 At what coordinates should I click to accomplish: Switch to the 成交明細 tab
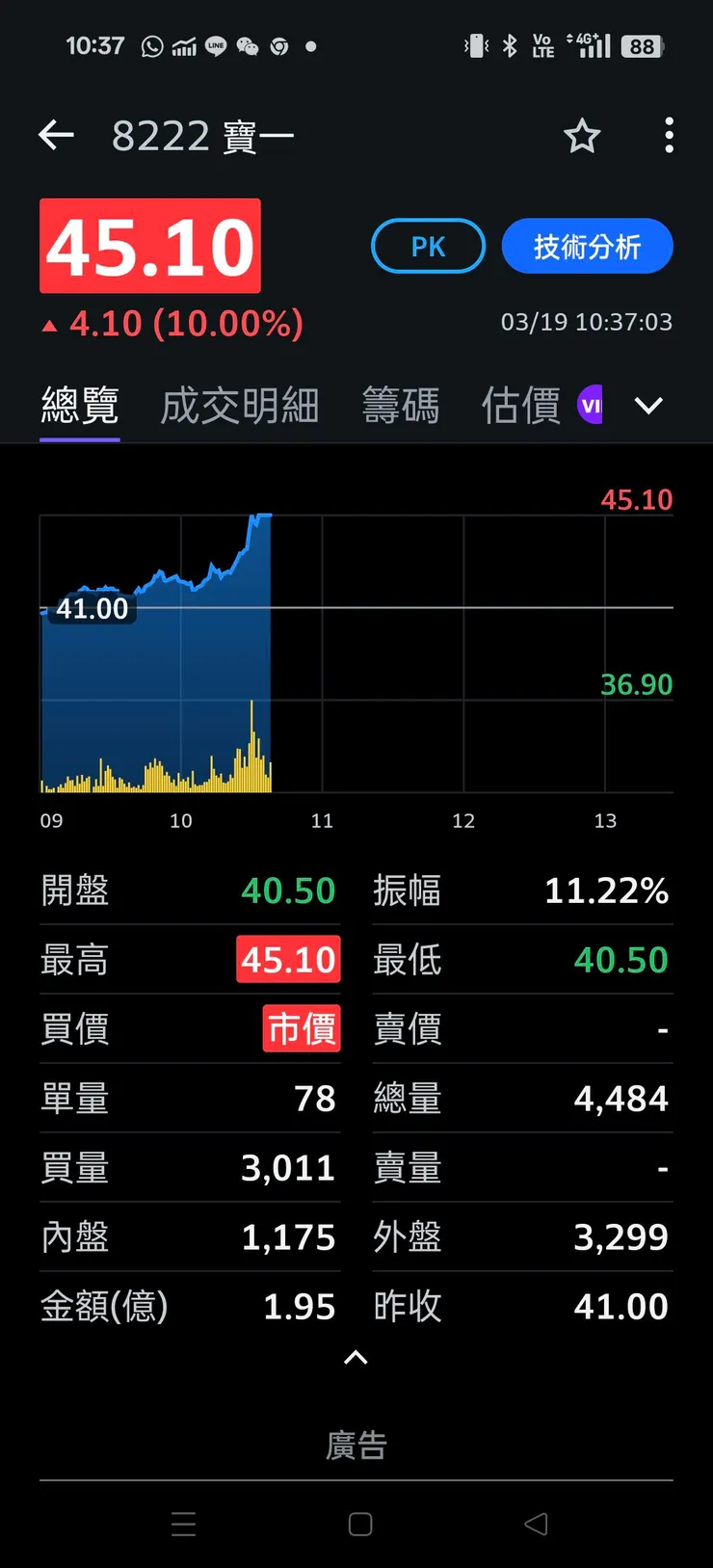click(x=239, y=405)
